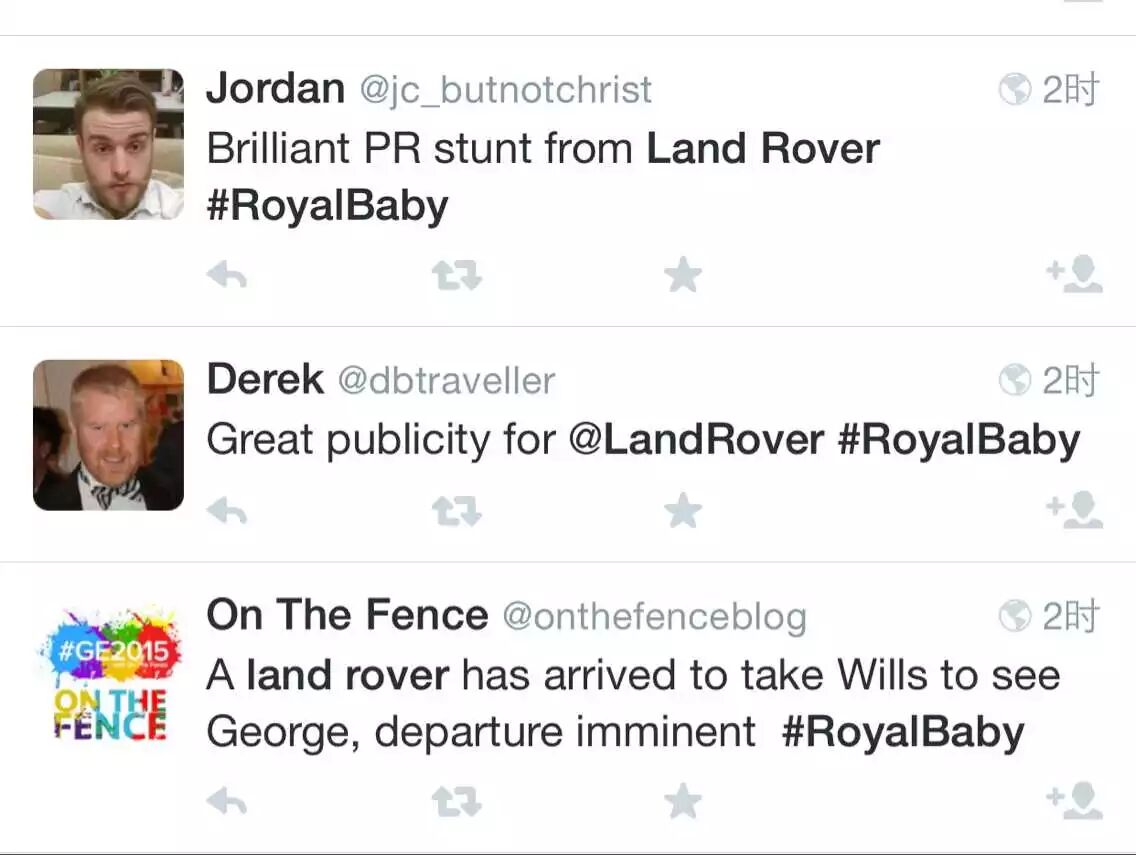Reply to Derek's tweet
The image size is (1136, 855).
(x=227, y=512)
